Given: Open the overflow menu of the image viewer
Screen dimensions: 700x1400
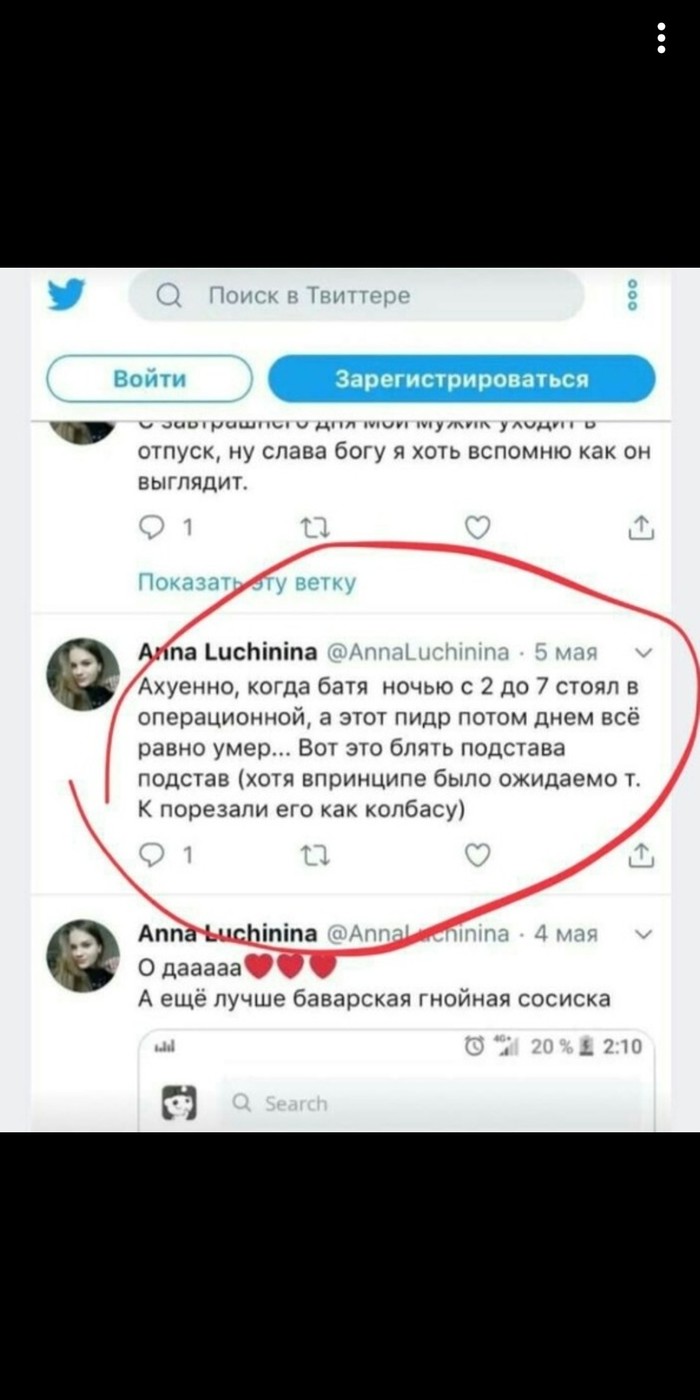Looking at the screenshot, I should (x=661, y=37).
